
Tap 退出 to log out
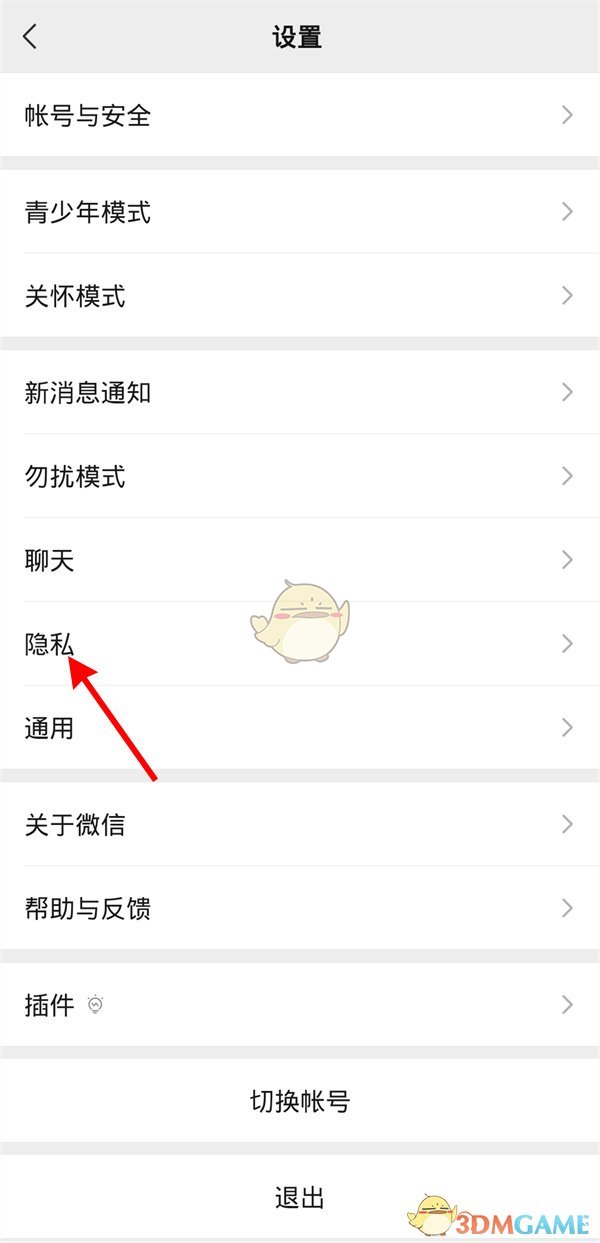point(300,1197)
